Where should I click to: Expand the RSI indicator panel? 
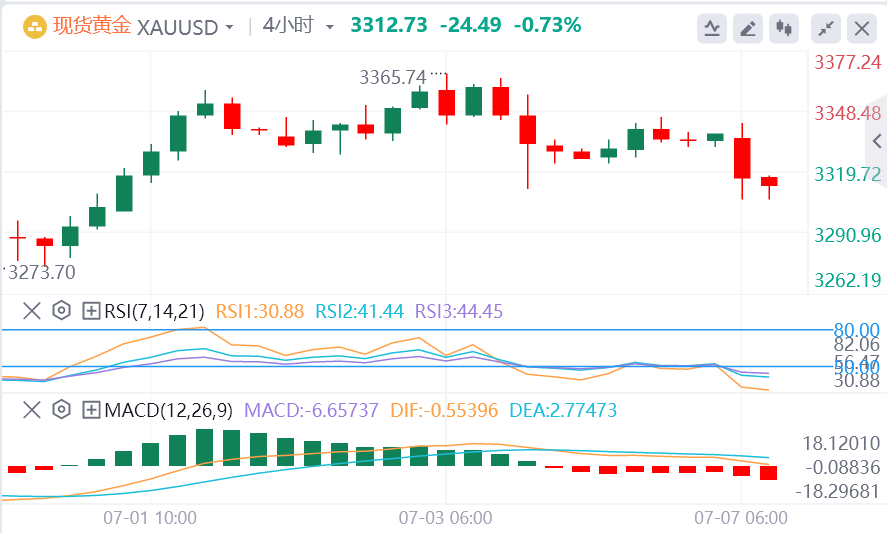tap(91, 311)
